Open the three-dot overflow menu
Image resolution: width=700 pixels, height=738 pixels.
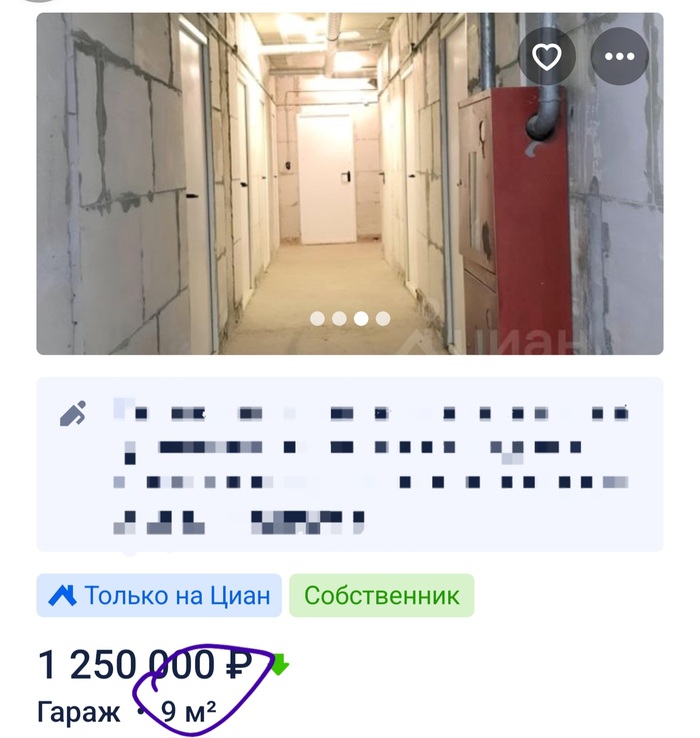point(620,57)
